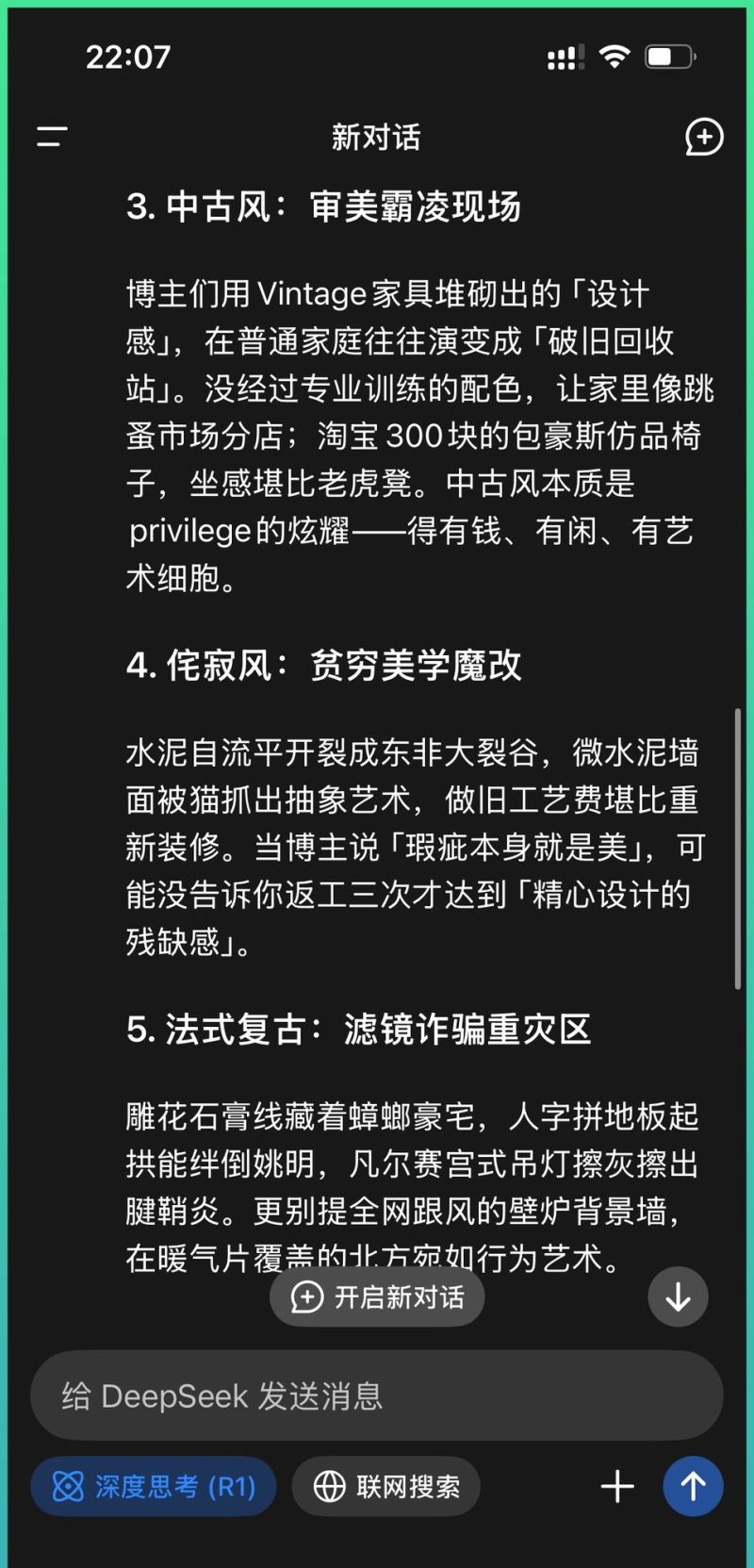Jump to newest message with down button
754x1568 pixels.
[678, 1297]
